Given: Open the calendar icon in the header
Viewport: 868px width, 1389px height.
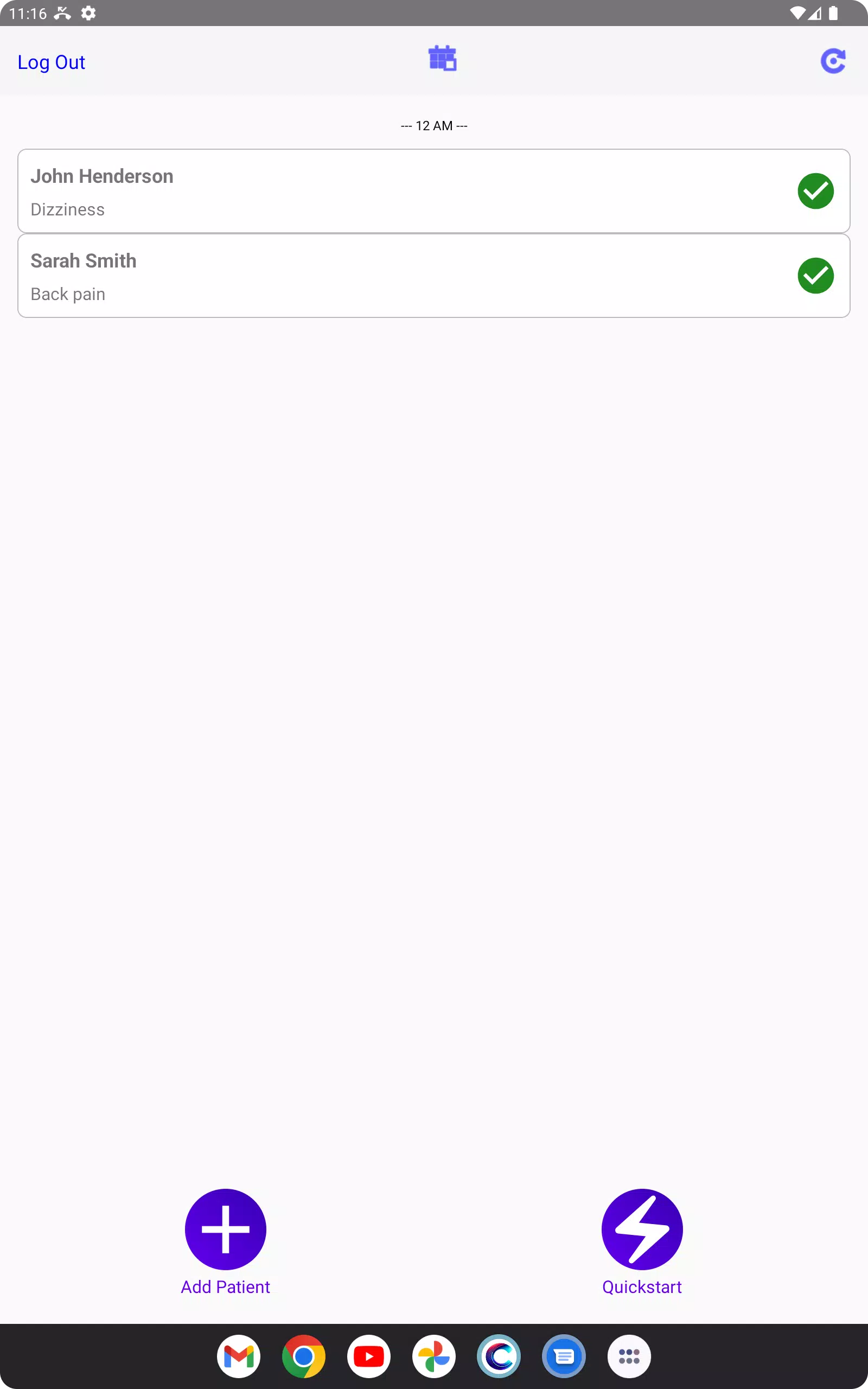Looking at the screenshot, I should pyautogui.click(x=442, y=59).
